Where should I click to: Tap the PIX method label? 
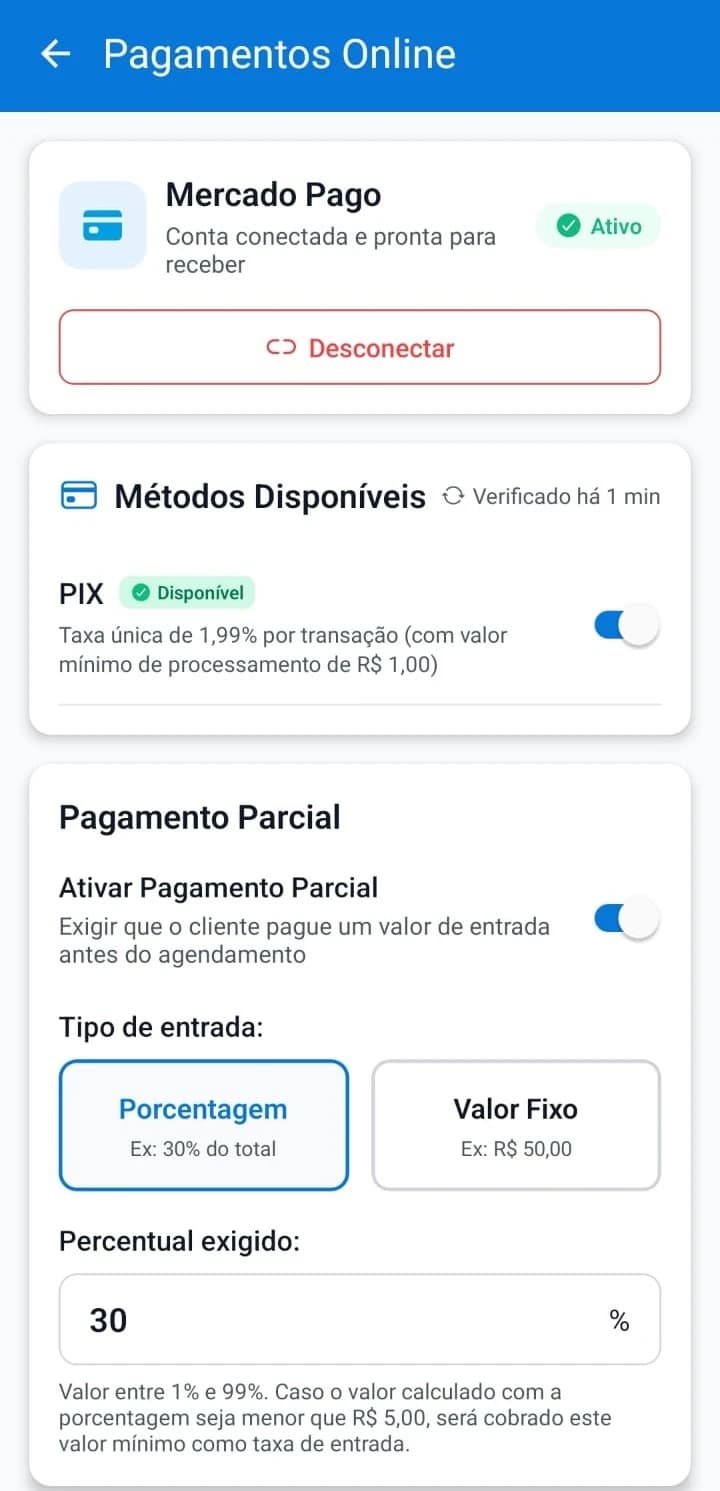pyautogui.click(x=80, y=592)
